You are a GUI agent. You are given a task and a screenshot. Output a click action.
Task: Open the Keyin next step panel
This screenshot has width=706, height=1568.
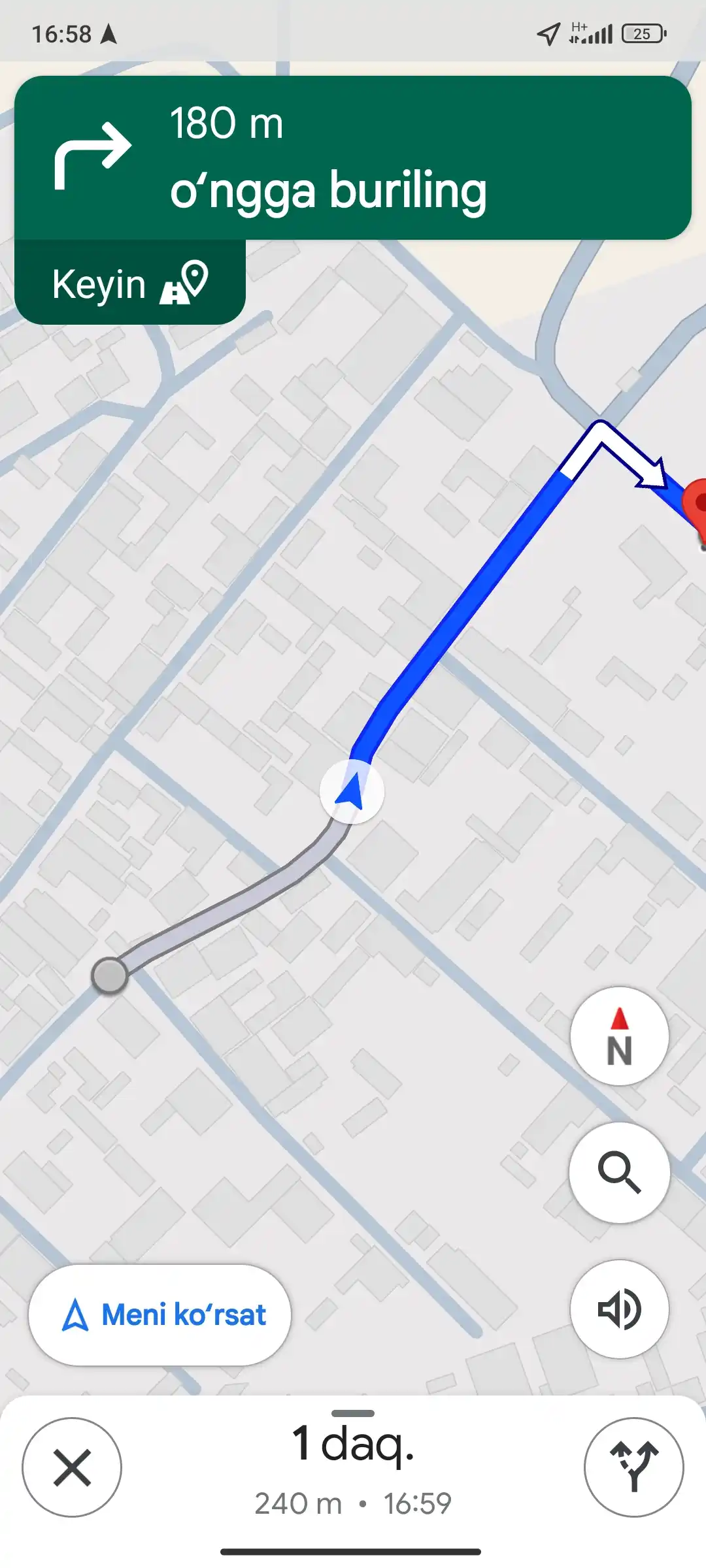[x=130, y=282]
